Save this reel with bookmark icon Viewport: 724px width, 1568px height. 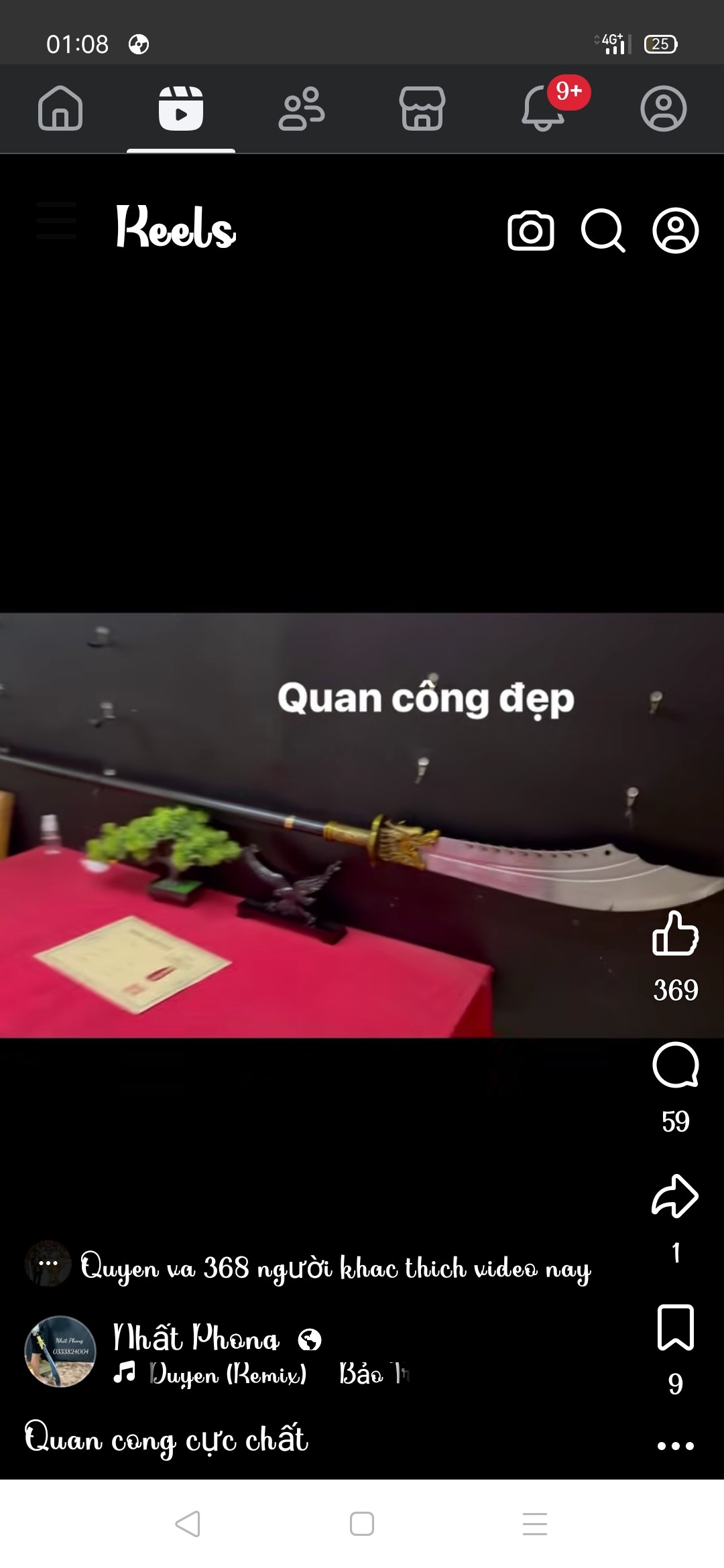[x=676, y=1327]
